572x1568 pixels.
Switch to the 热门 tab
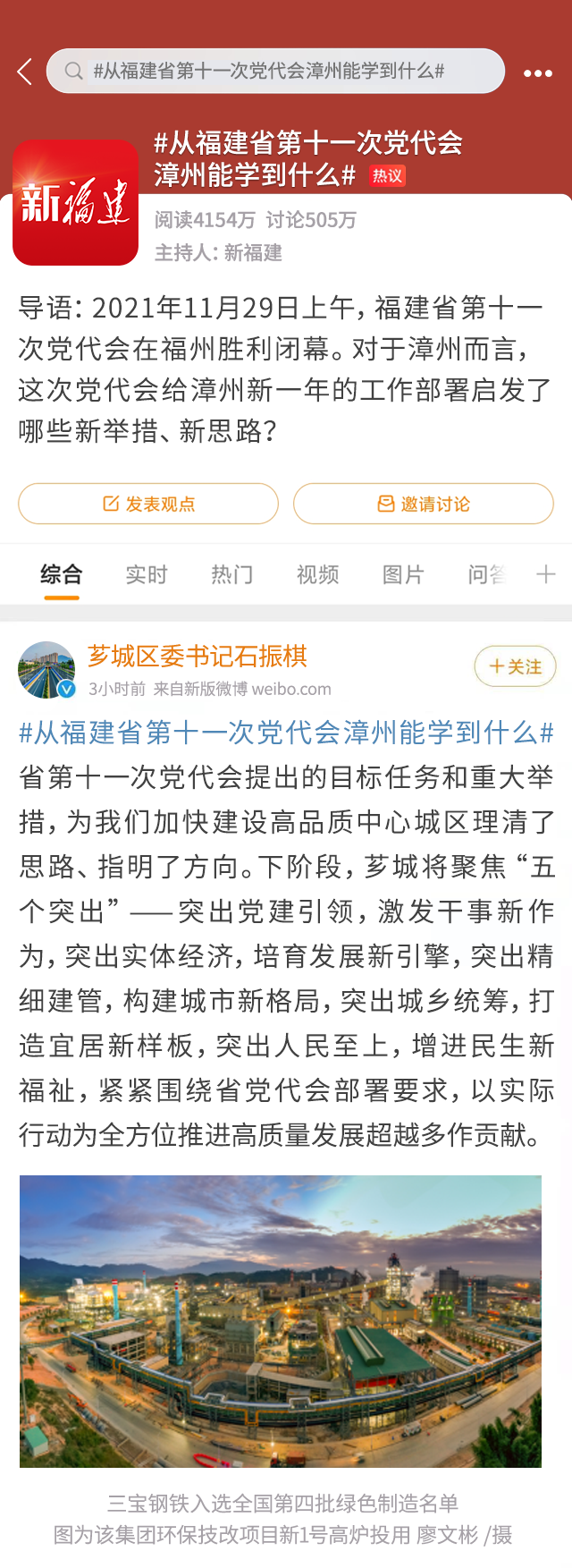coord(232,574)
